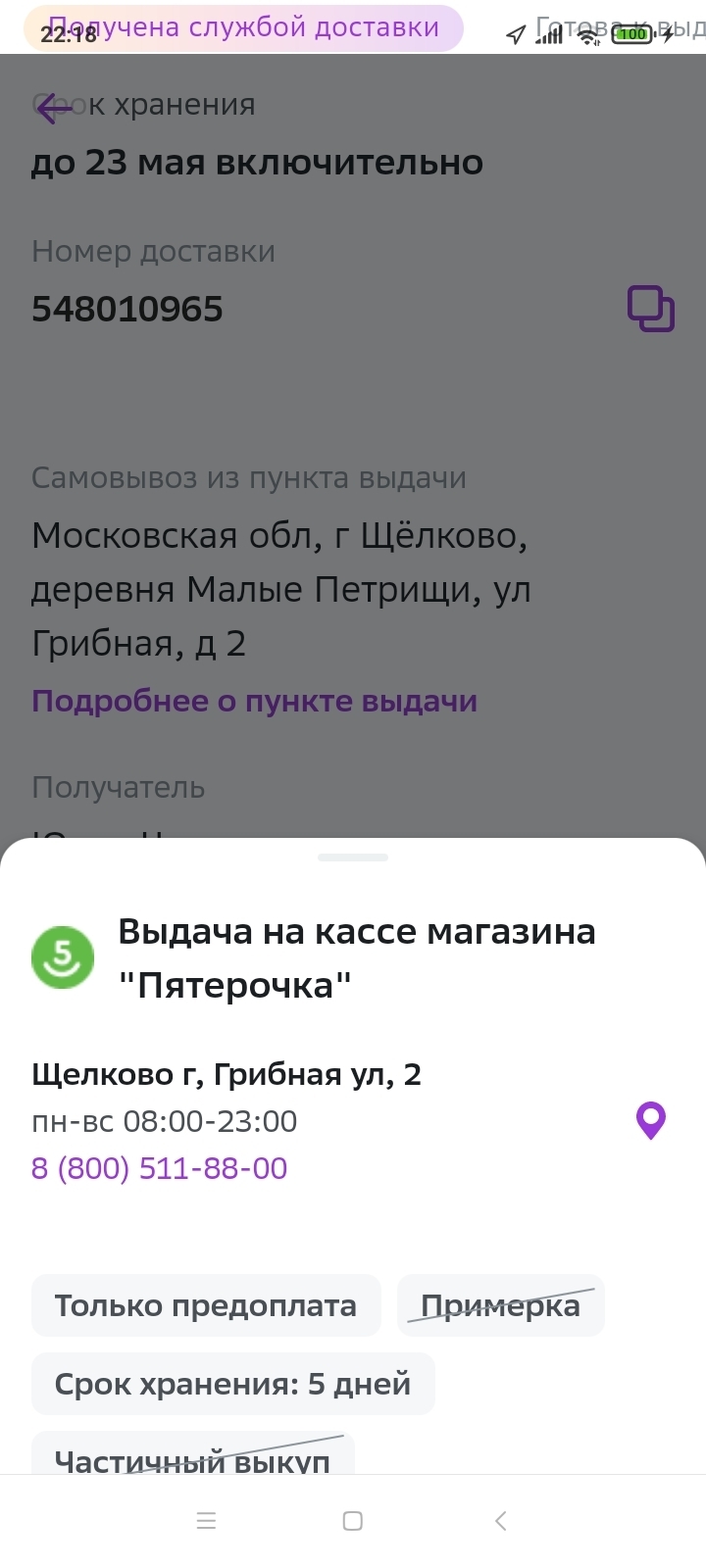Go back using the top arrow
This screenshot has width=706, height=1568.
tap(51, 108)
